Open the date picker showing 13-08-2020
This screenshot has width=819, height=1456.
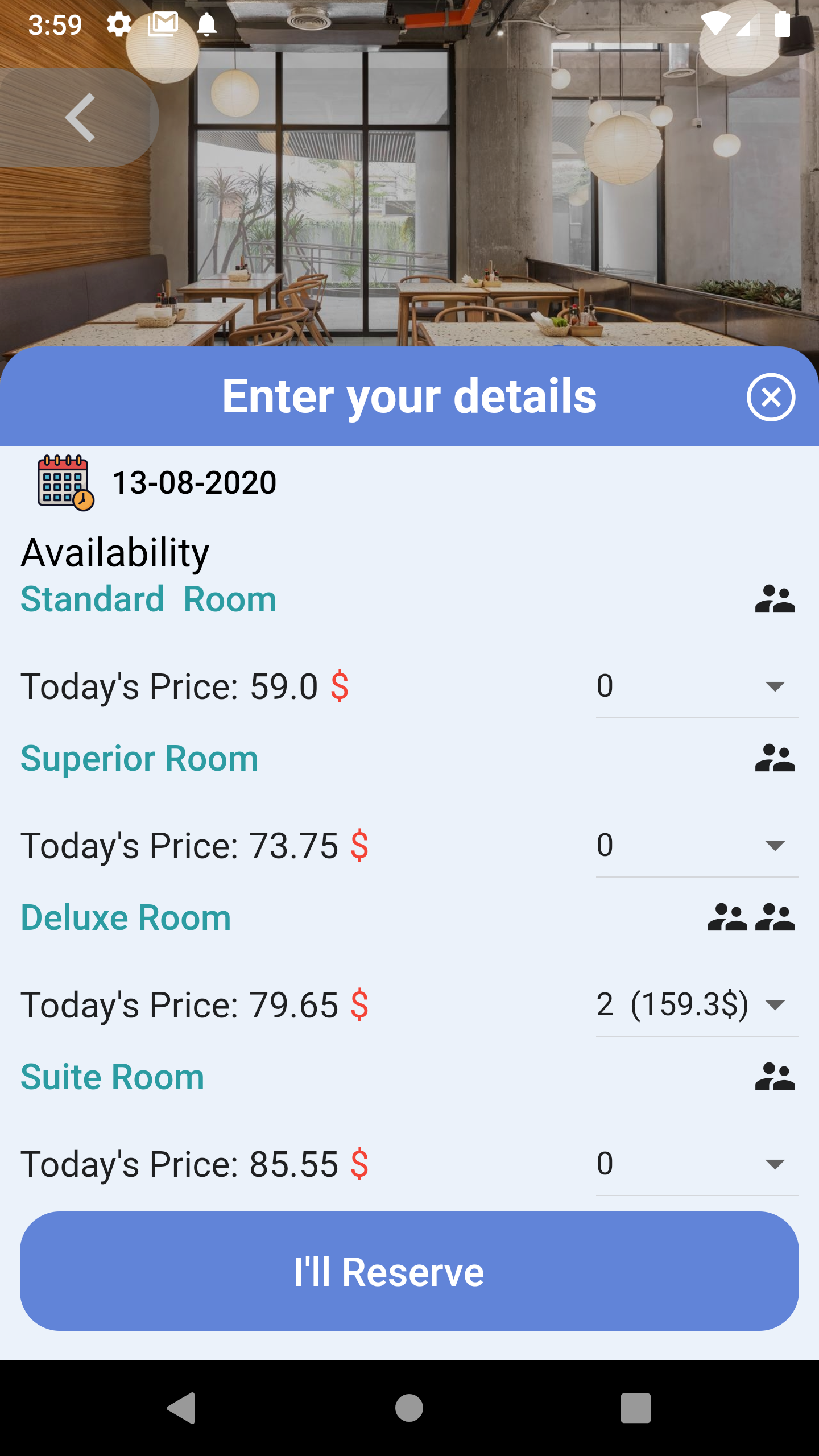tap(157, 483)
